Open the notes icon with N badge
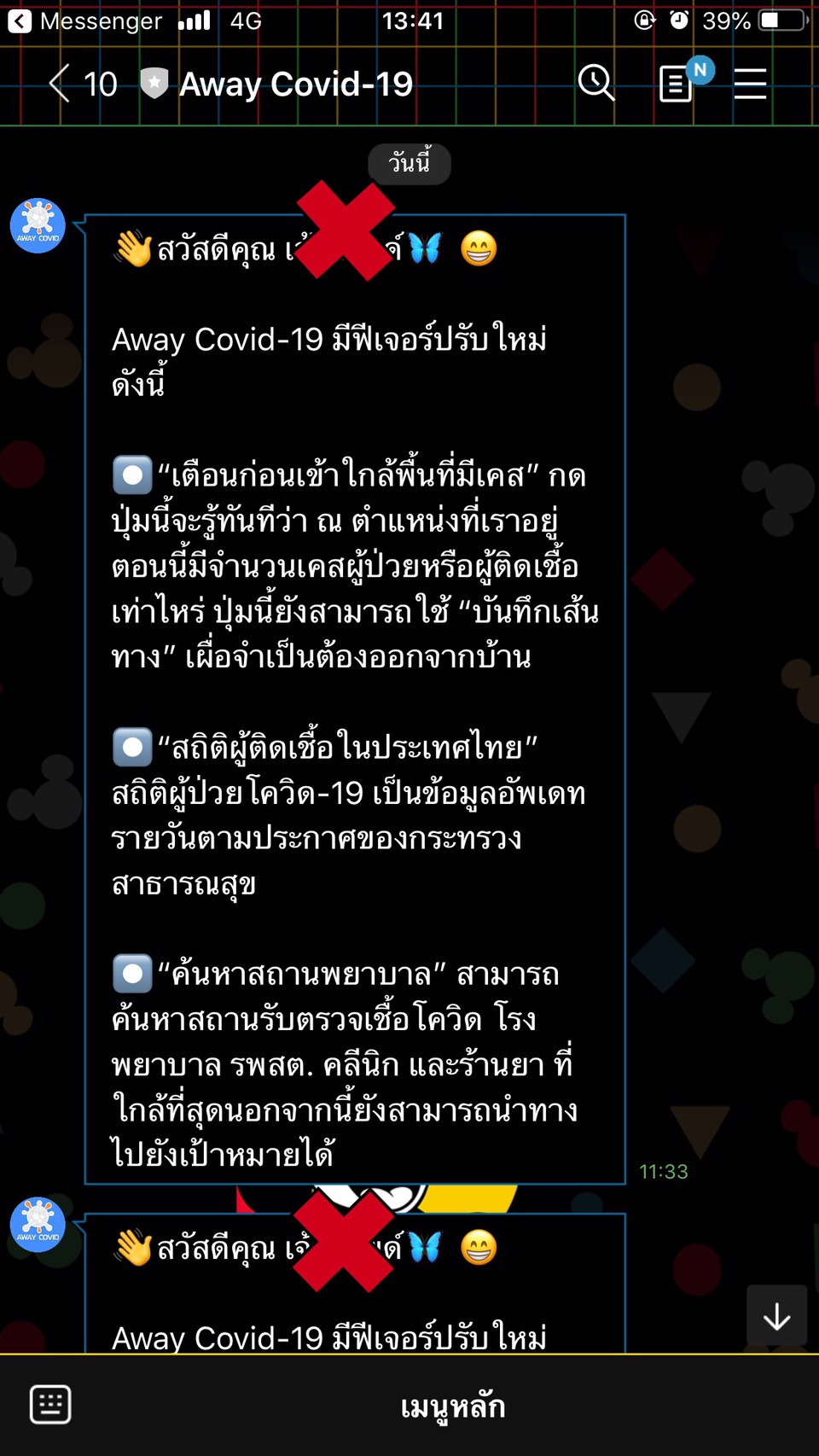The height and width of the screenshot is (1456, 819). [677, 84]
